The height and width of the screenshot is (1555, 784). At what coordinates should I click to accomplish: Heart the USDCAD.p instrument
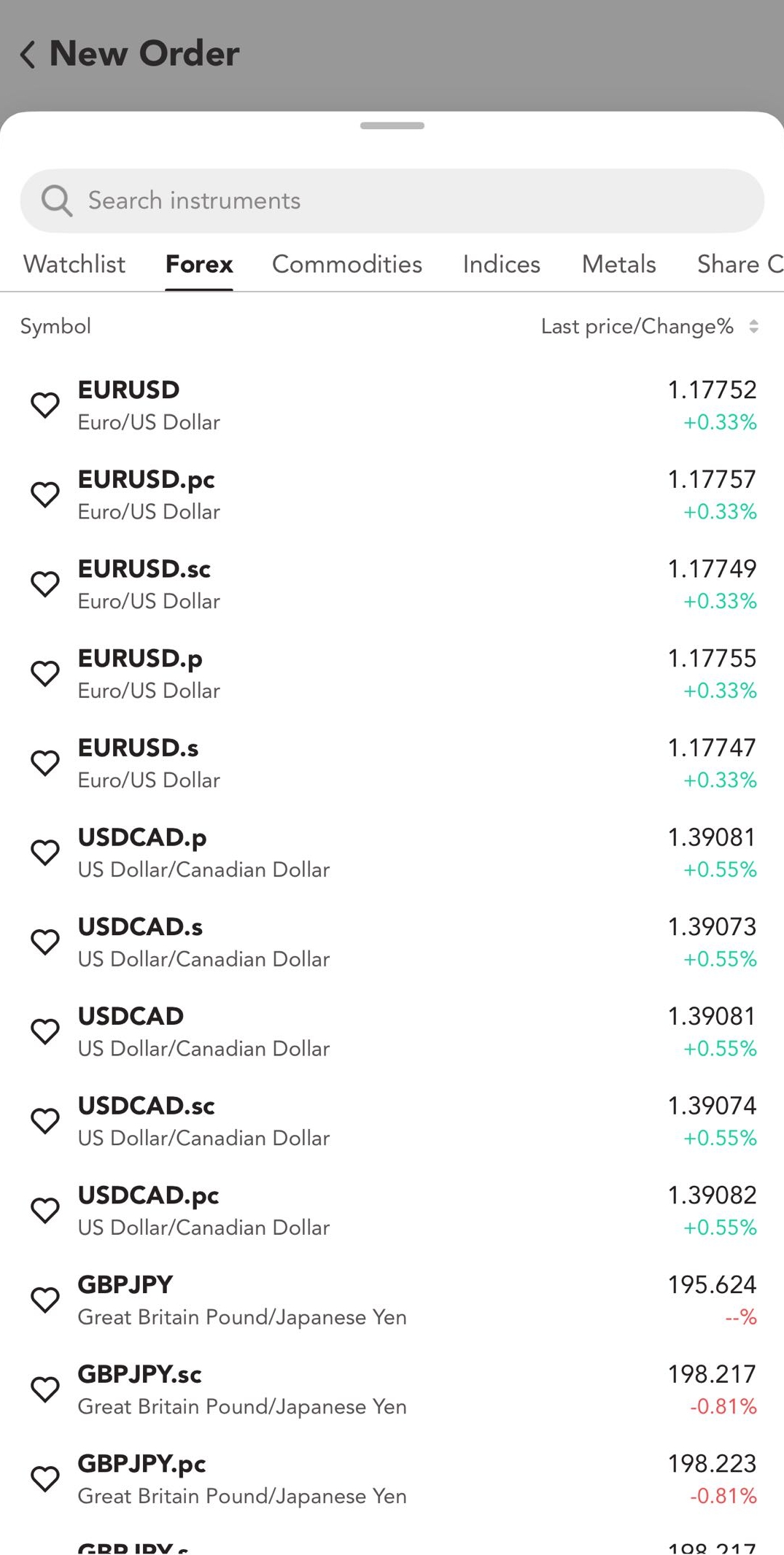click(45, 852)
